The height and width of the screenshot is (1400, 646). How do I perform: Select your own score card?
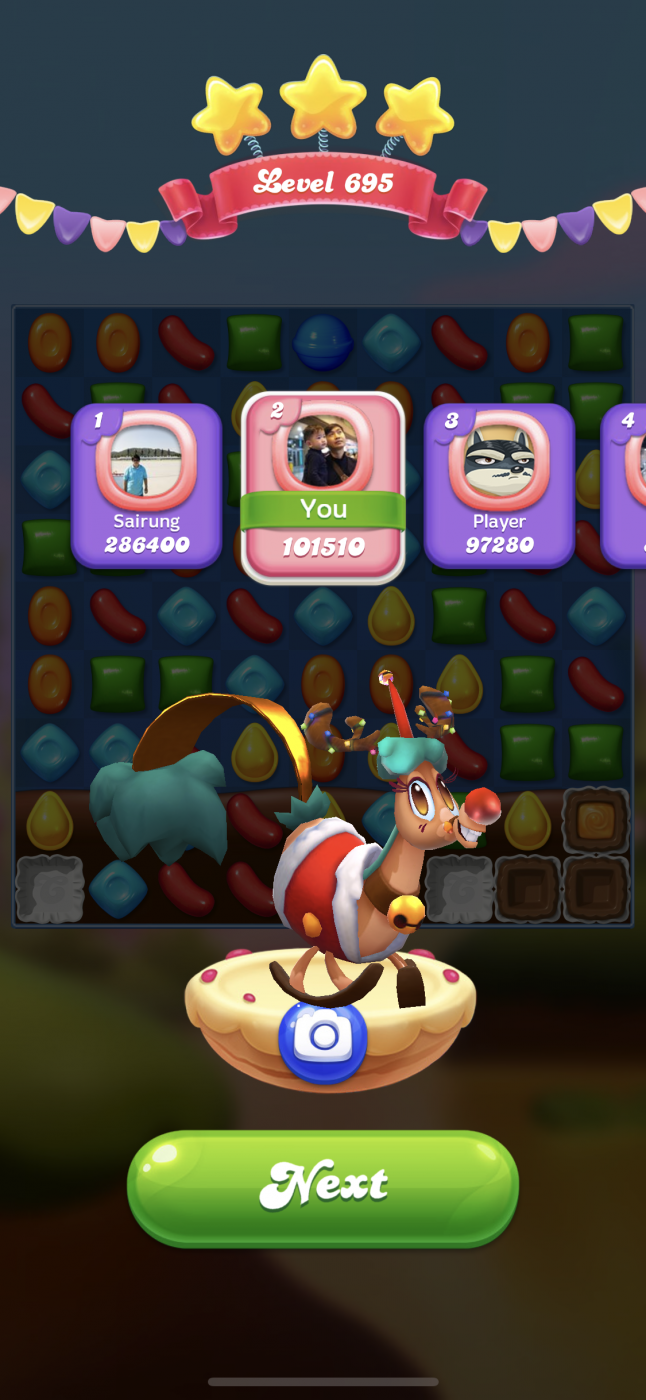pos(323,487)
